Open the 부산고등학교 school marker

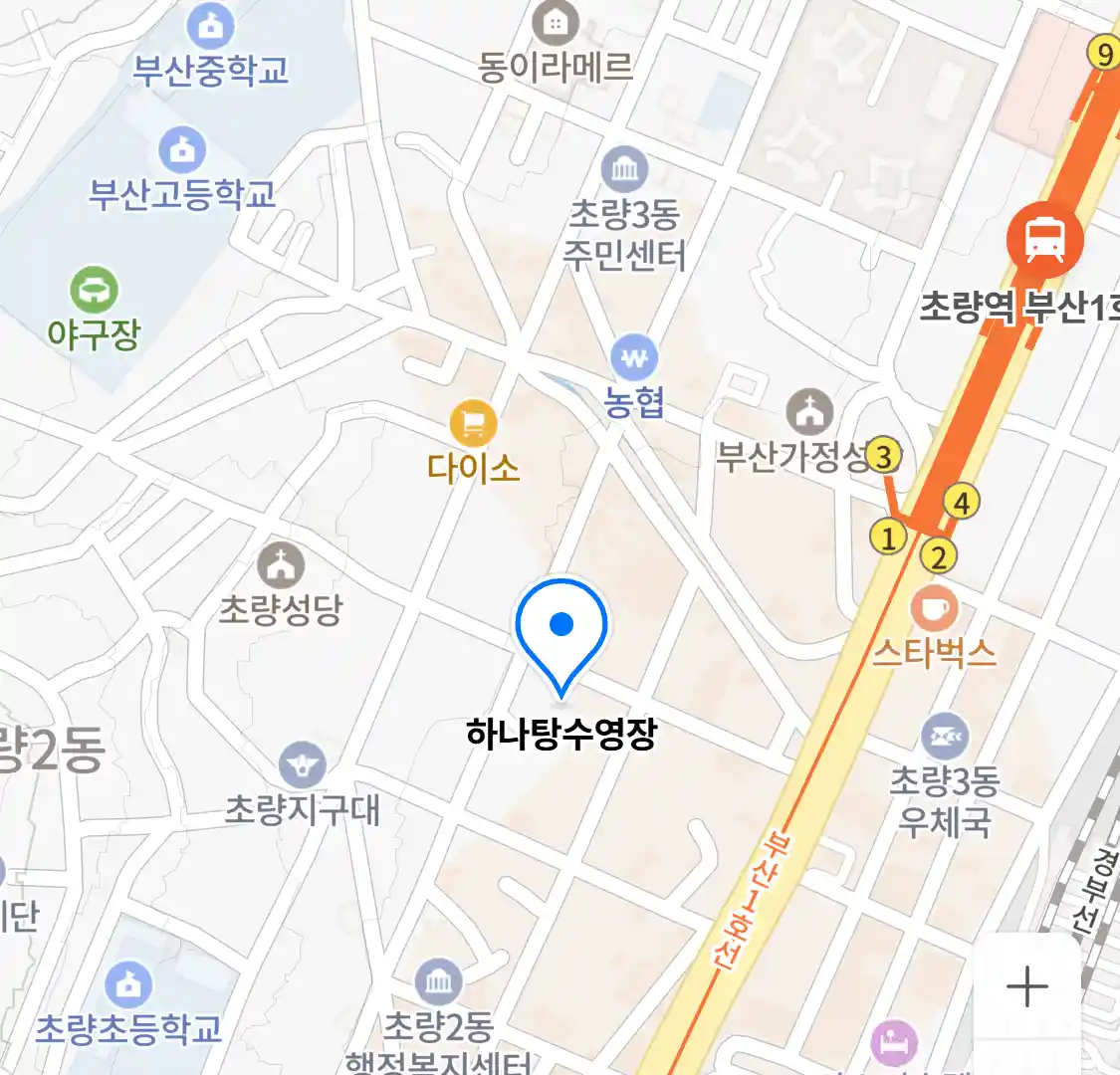pos(182,151)
